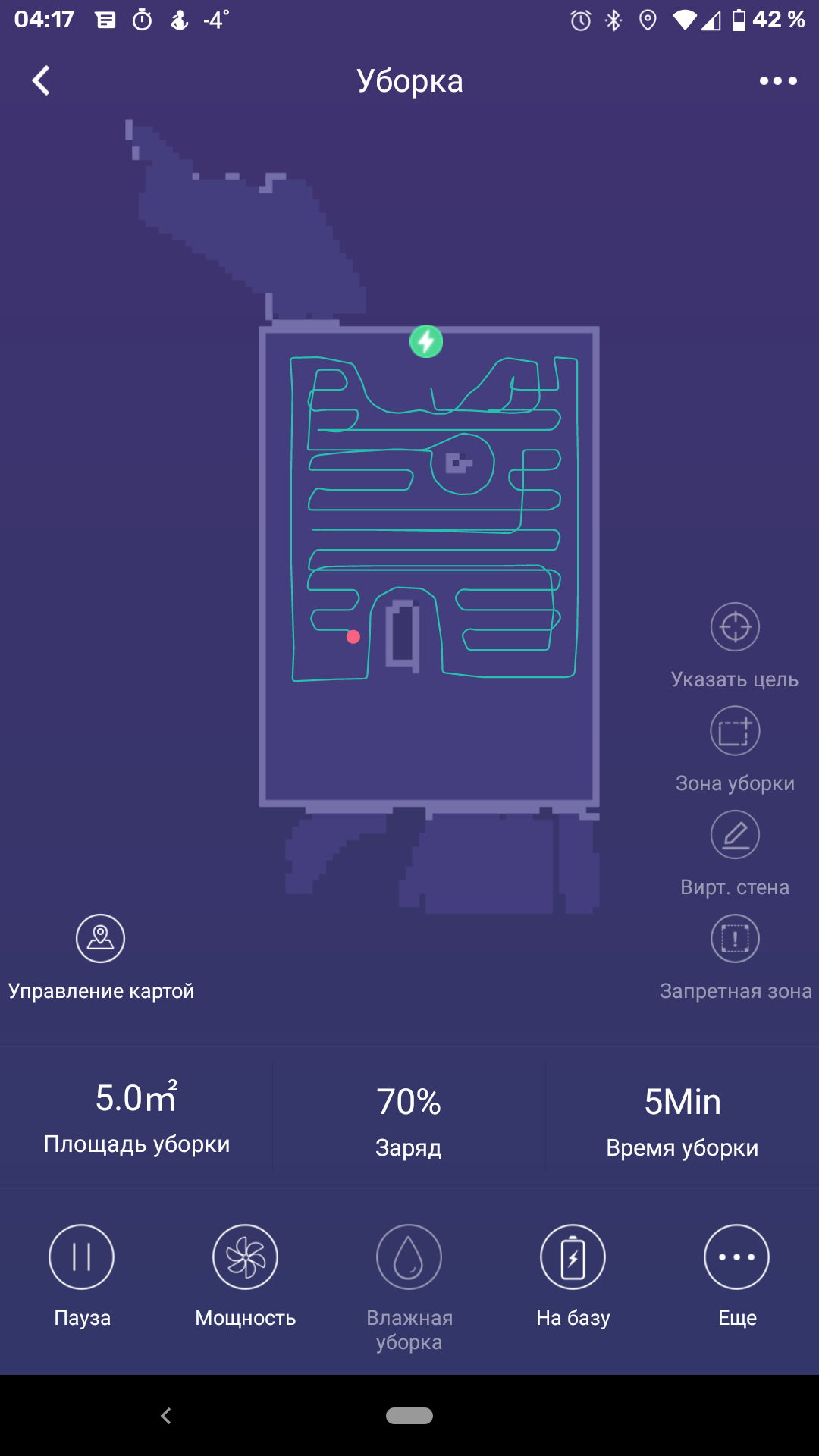819x1456 pixels.
Task: Tap Указать цель target button
Action: coord(735,627)
